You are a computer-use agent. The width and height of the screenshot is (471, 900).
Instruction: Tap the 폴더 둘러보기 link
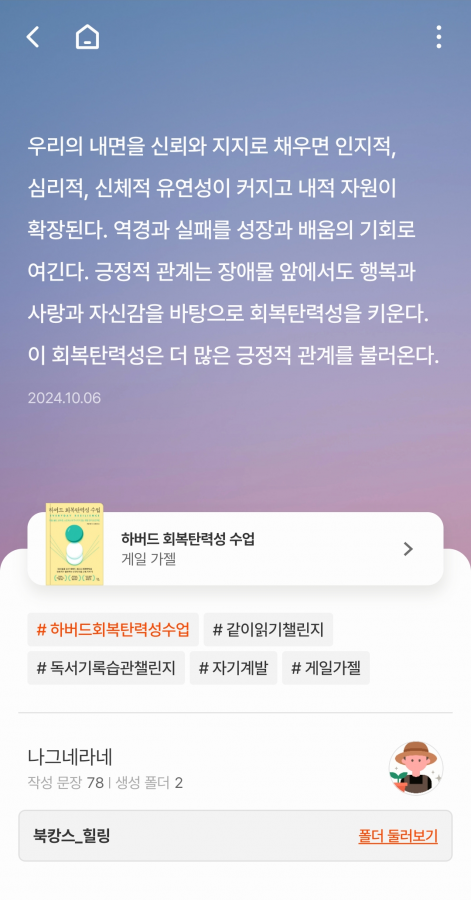398,836
